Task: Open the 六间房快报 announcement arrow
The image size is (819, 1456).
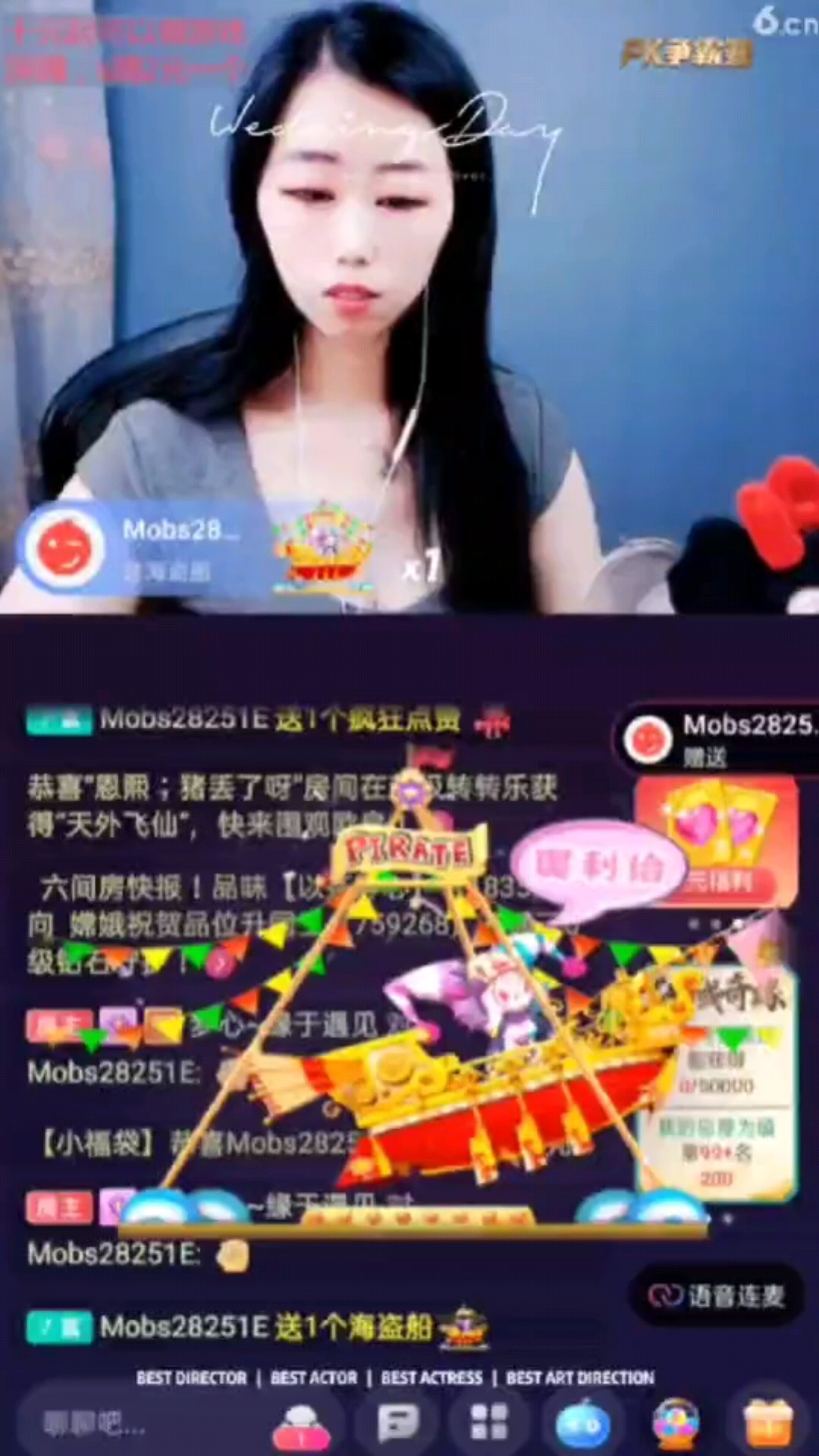Action: (x=221, y=965)
